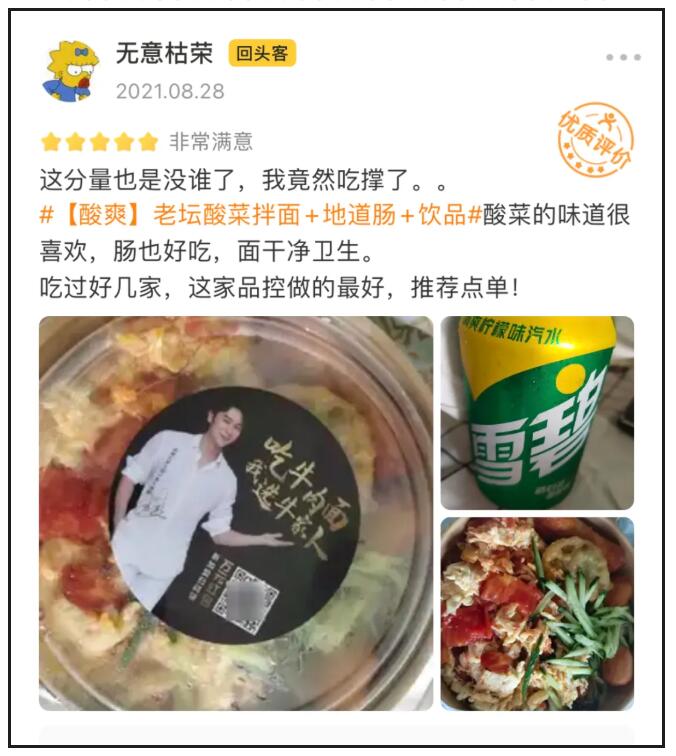The image size is (676, 756).
Task: Open the three-dot menu on this review
Action: [x=623, y=57]
